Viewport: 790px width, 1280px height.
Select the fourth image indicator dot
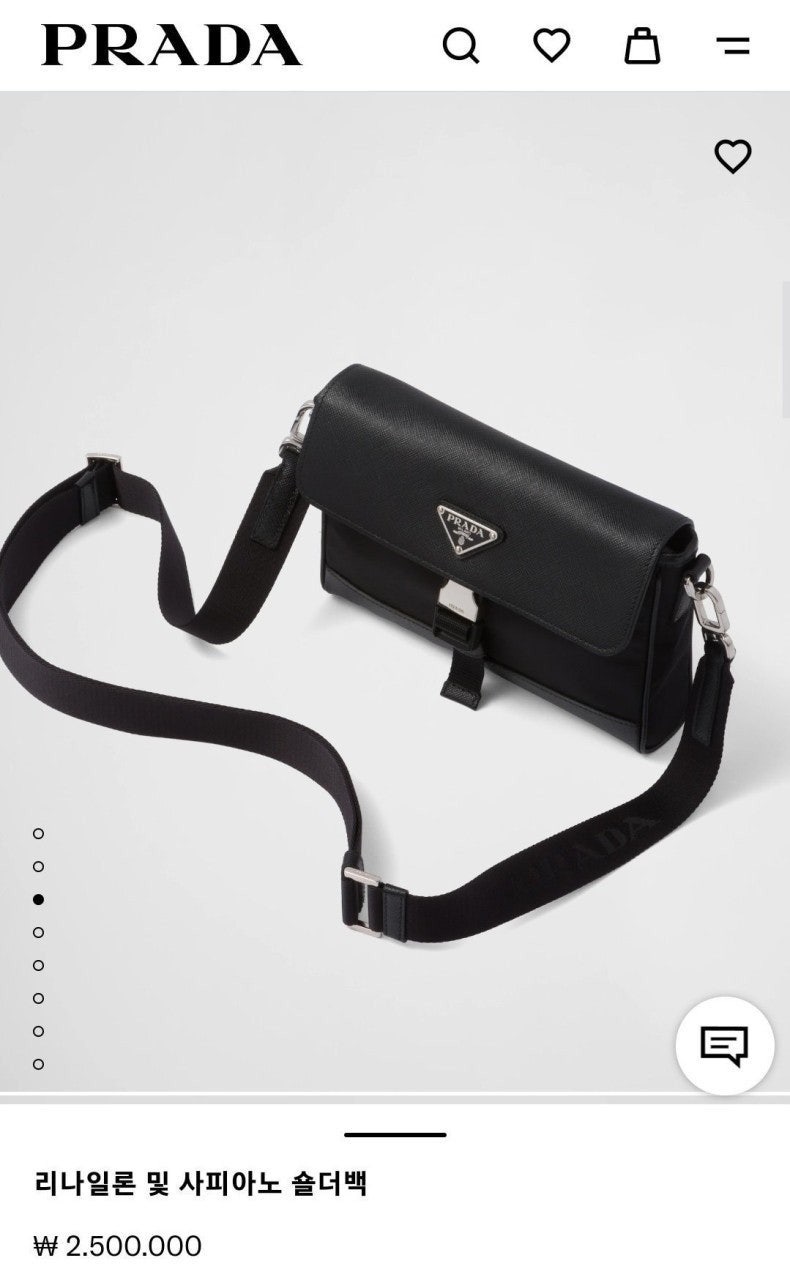[38, 932]
